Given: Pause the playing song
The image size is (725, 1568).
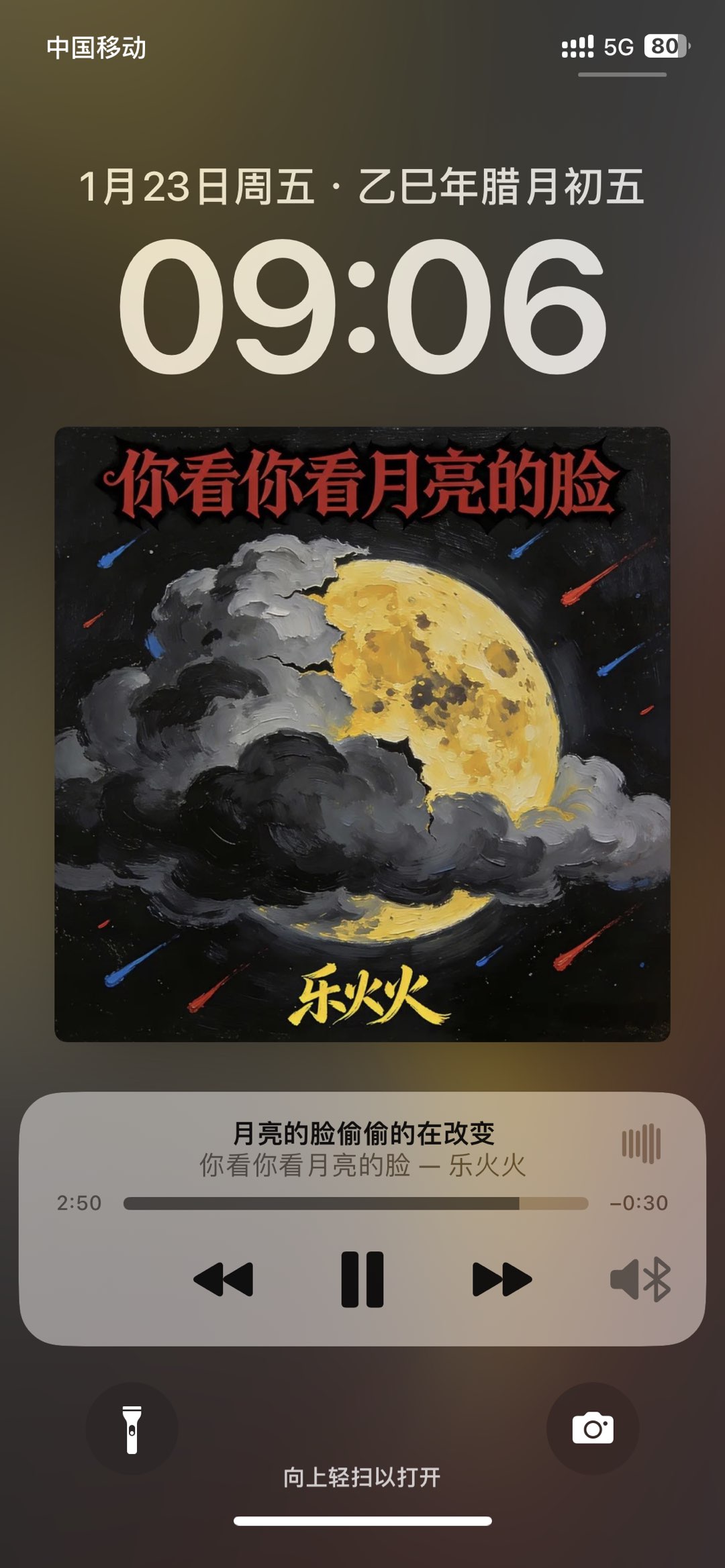Looking at the screenshot, I should click(362, 1279).
